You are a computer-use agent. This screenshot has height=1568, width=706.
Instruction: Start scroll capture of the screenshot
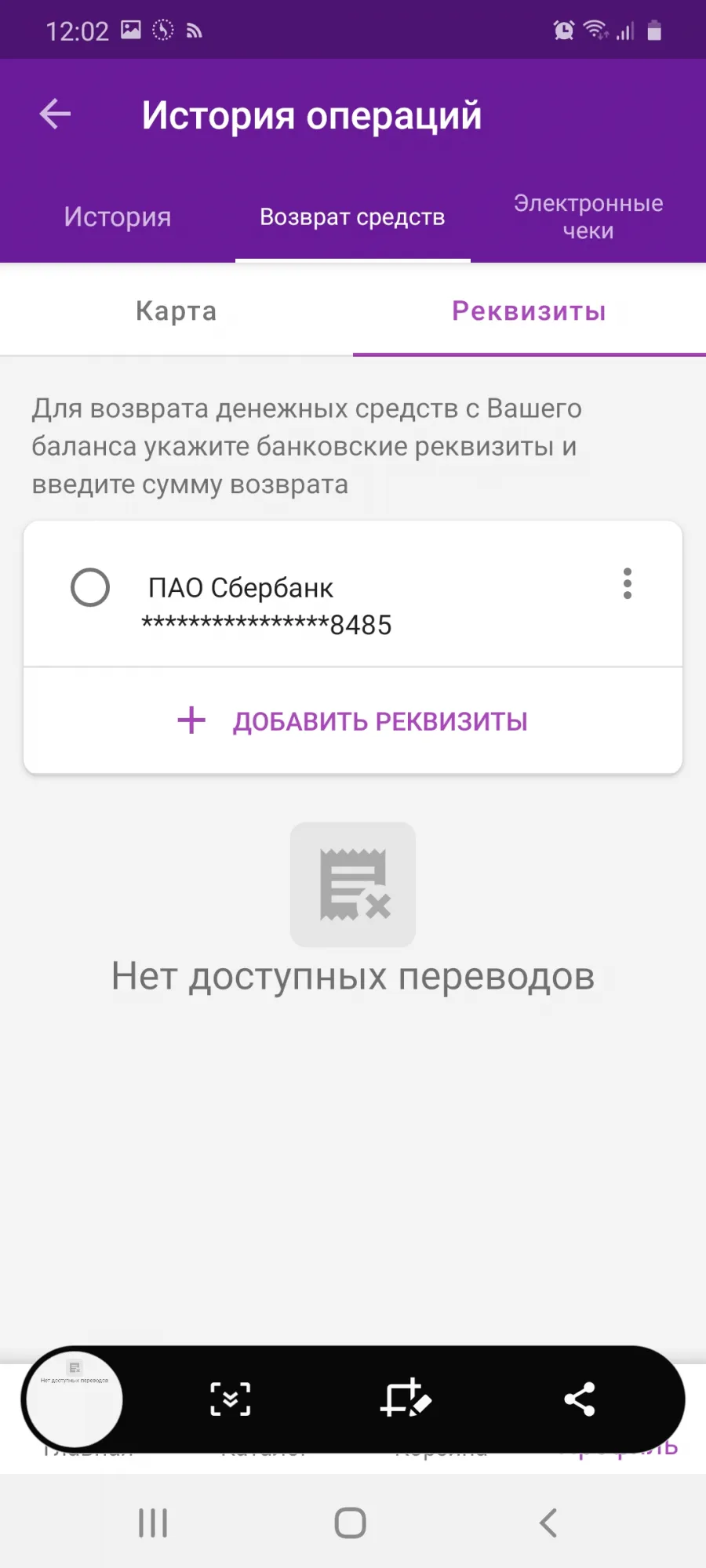[231, 1399]
